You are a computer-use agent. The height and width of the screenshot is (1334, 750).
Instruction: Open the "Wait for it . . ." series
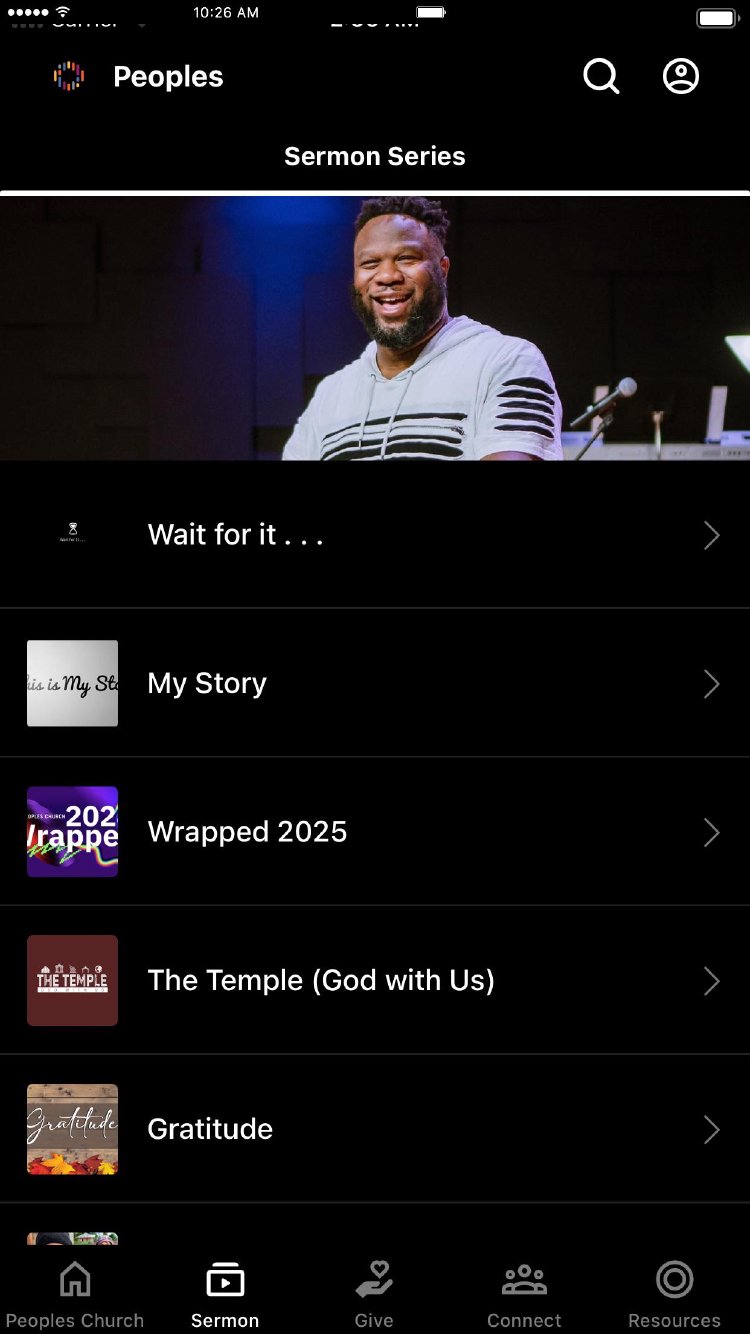375,535
